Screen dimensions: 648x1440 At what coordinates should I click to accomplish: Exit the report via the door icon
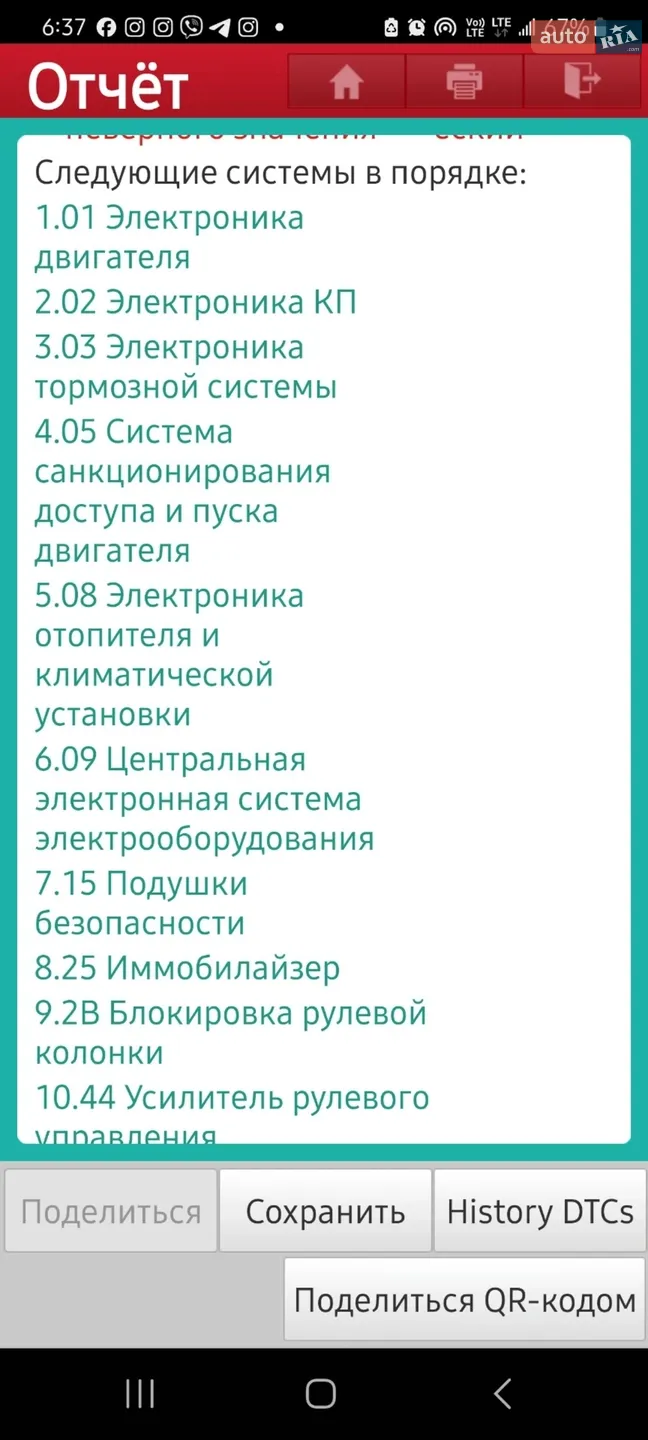(582, 81)
